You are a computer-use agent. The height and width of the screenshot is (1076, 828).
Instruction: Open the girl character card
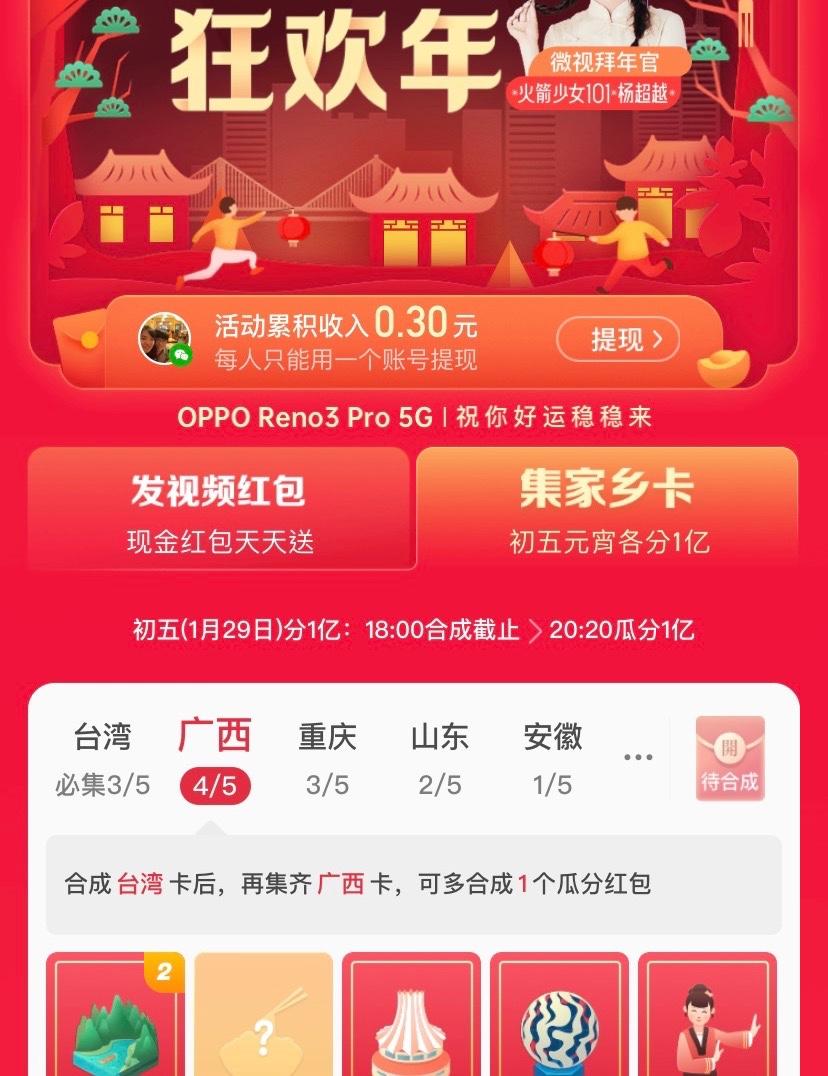point(707,1015)
